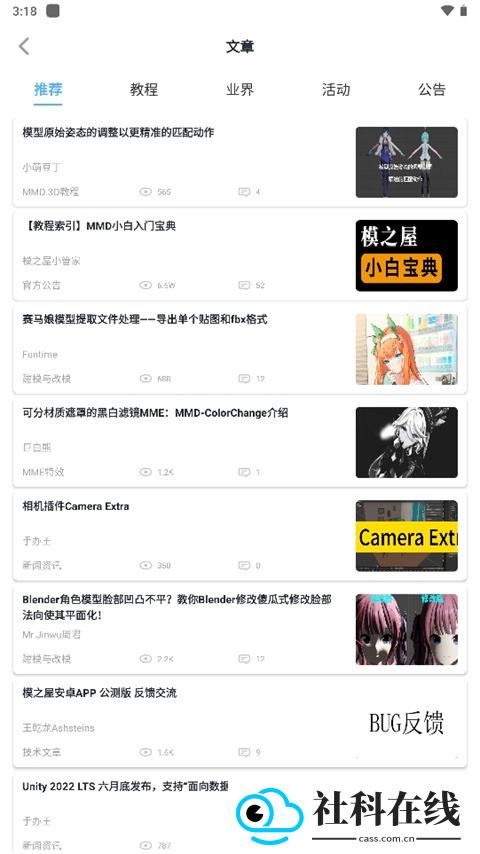Go back using the top-left arrow
480x854 pixels.
(24, 46)
